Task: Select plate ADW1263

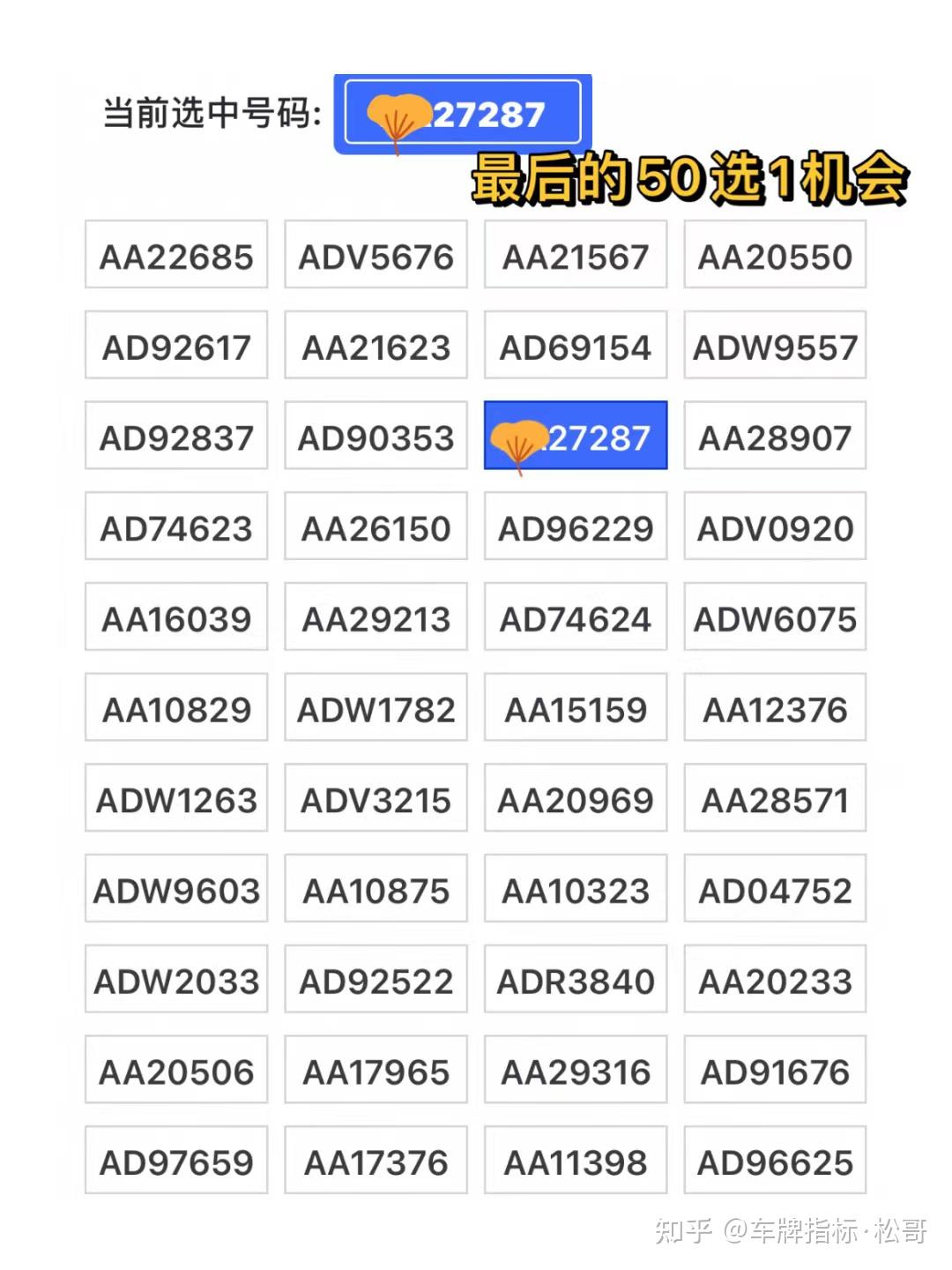Action: (x=175, y=799)
